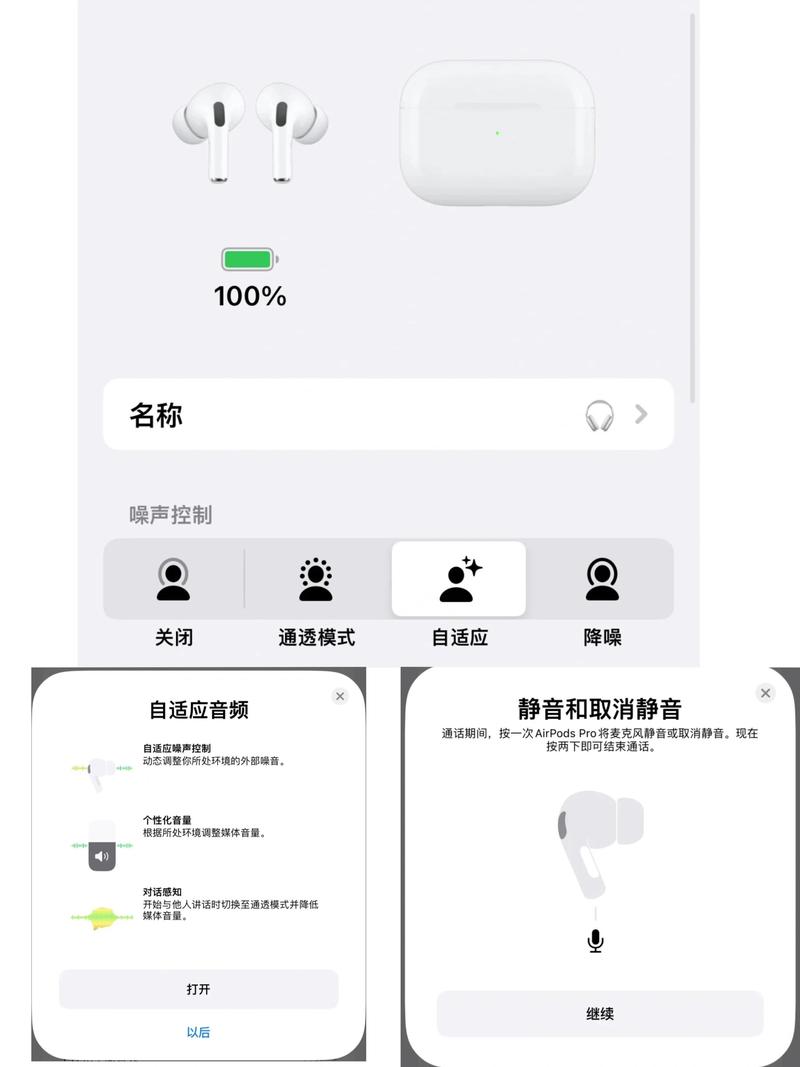The height and width of the screenshot is (1067, 800).
Task: Tap the headphones icon beside 名称
Action: pos(597,415)
